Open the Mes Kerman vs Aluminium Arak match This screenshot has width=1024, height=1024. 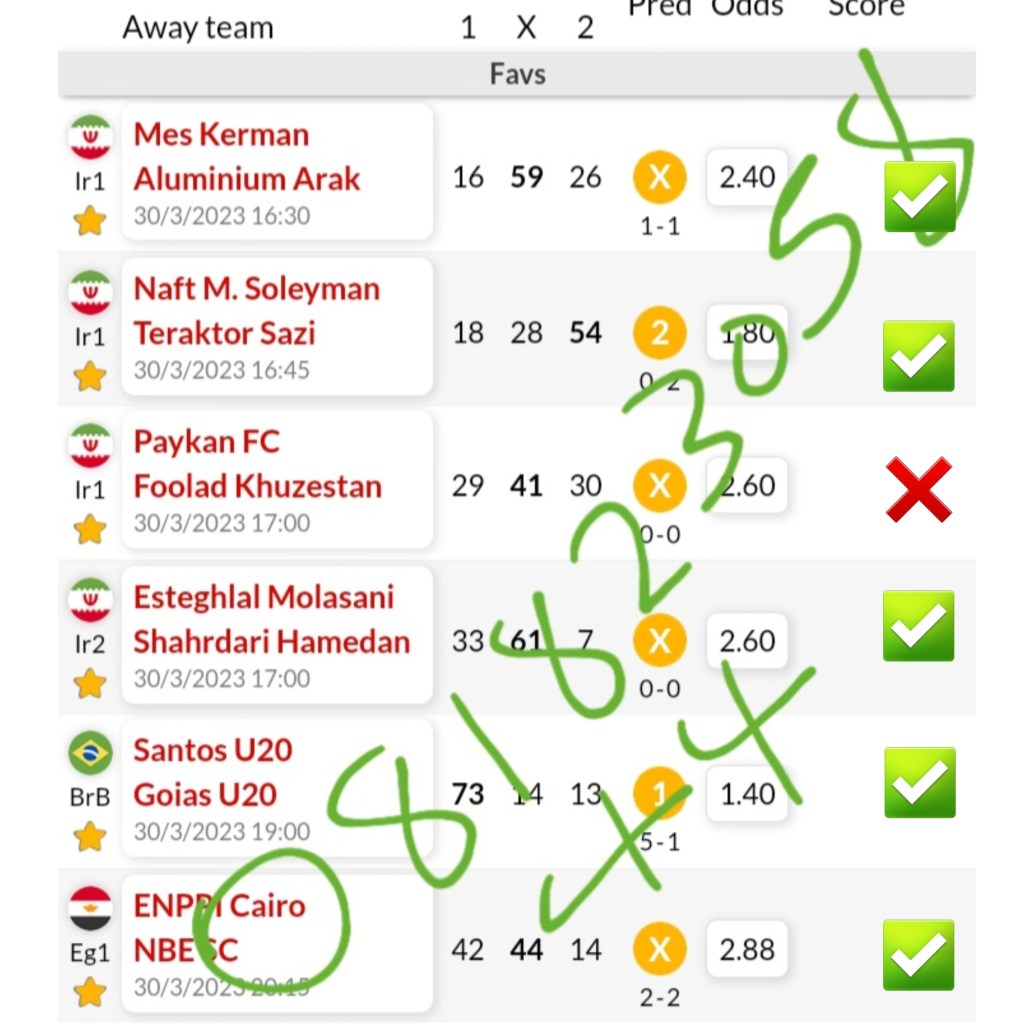[x=277, y=172]
